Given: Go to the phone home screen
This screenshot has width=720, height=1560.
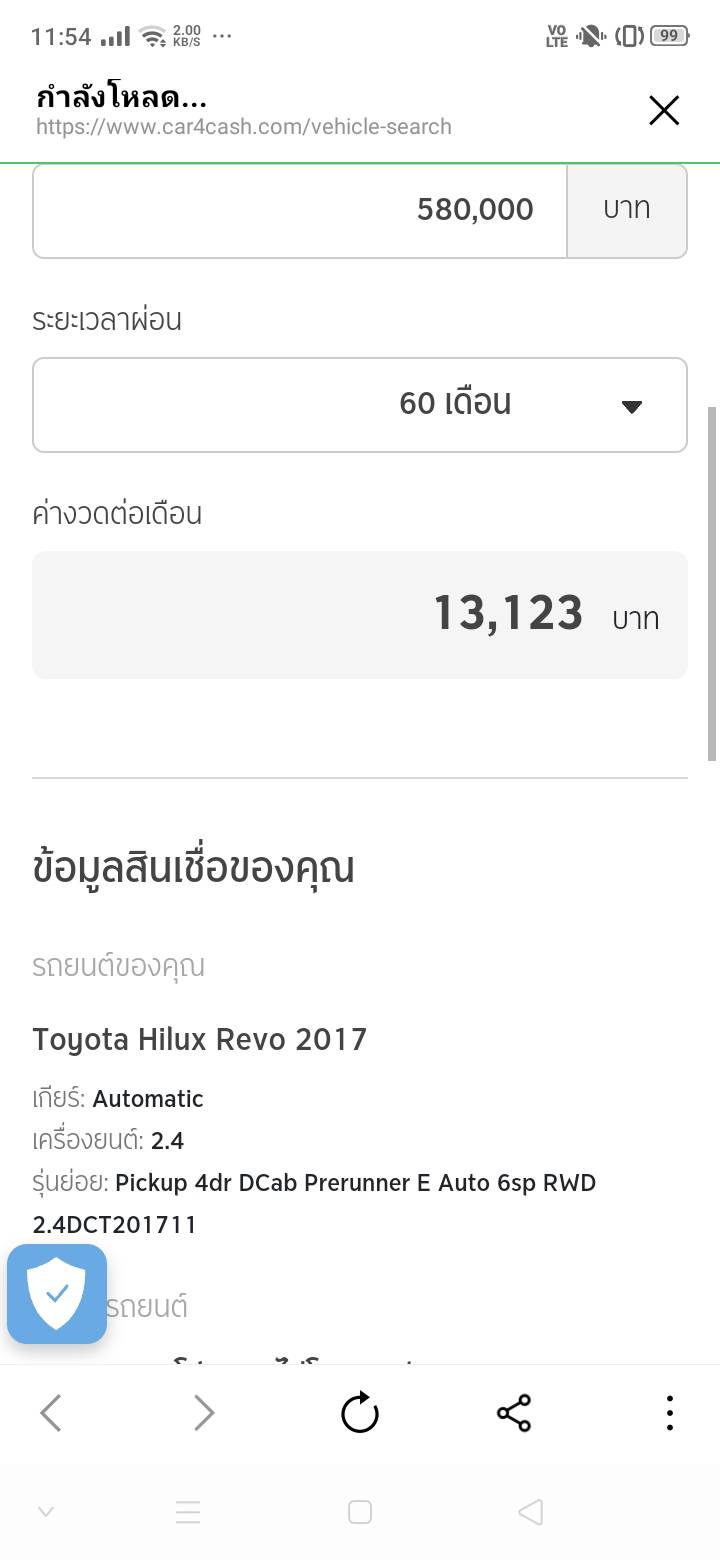Looking at the screenshot, I should click(360, 1512).
